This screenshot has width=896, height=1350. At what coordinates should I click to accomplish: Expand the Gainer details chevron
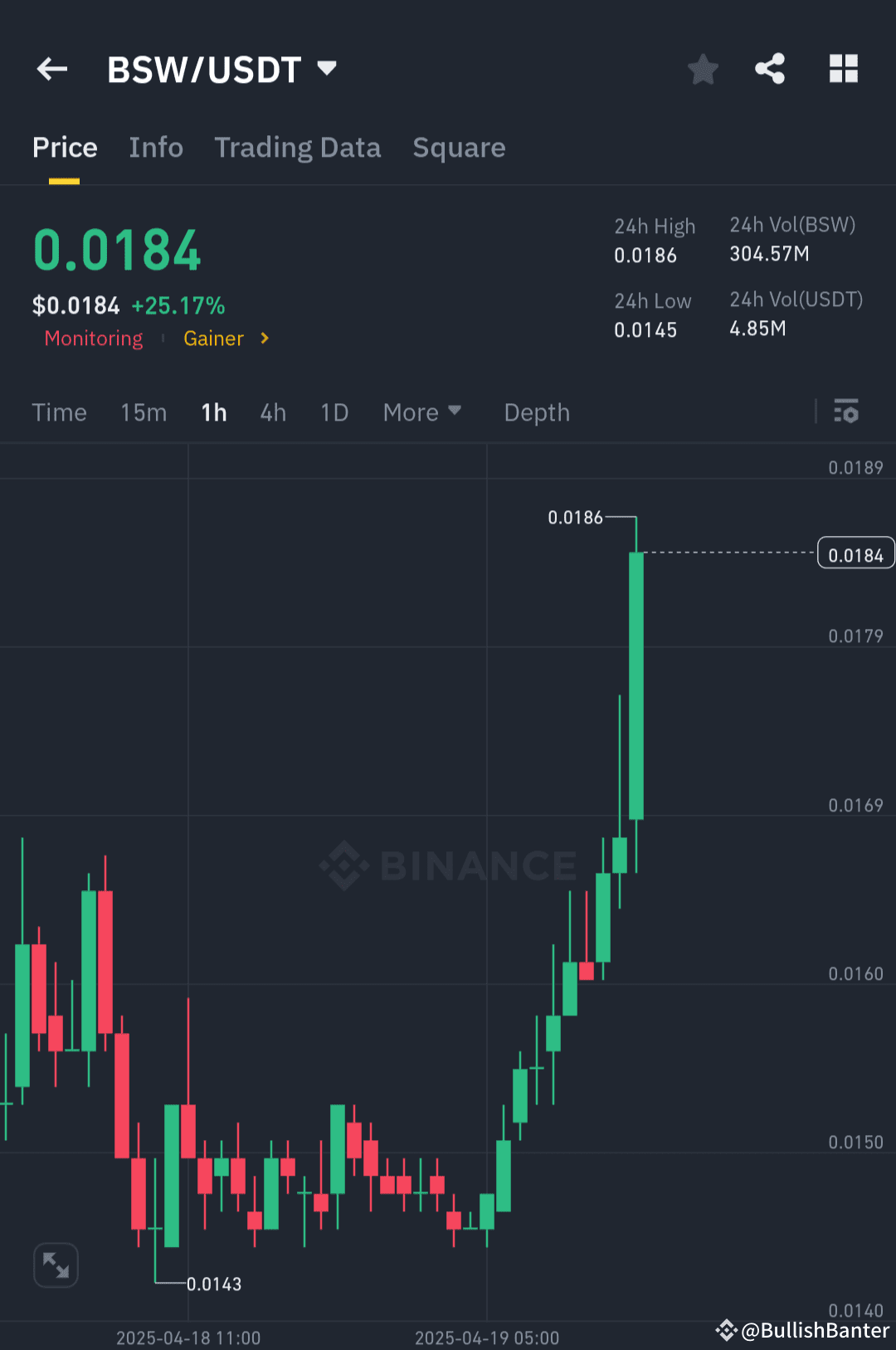[x=264, y=339]
